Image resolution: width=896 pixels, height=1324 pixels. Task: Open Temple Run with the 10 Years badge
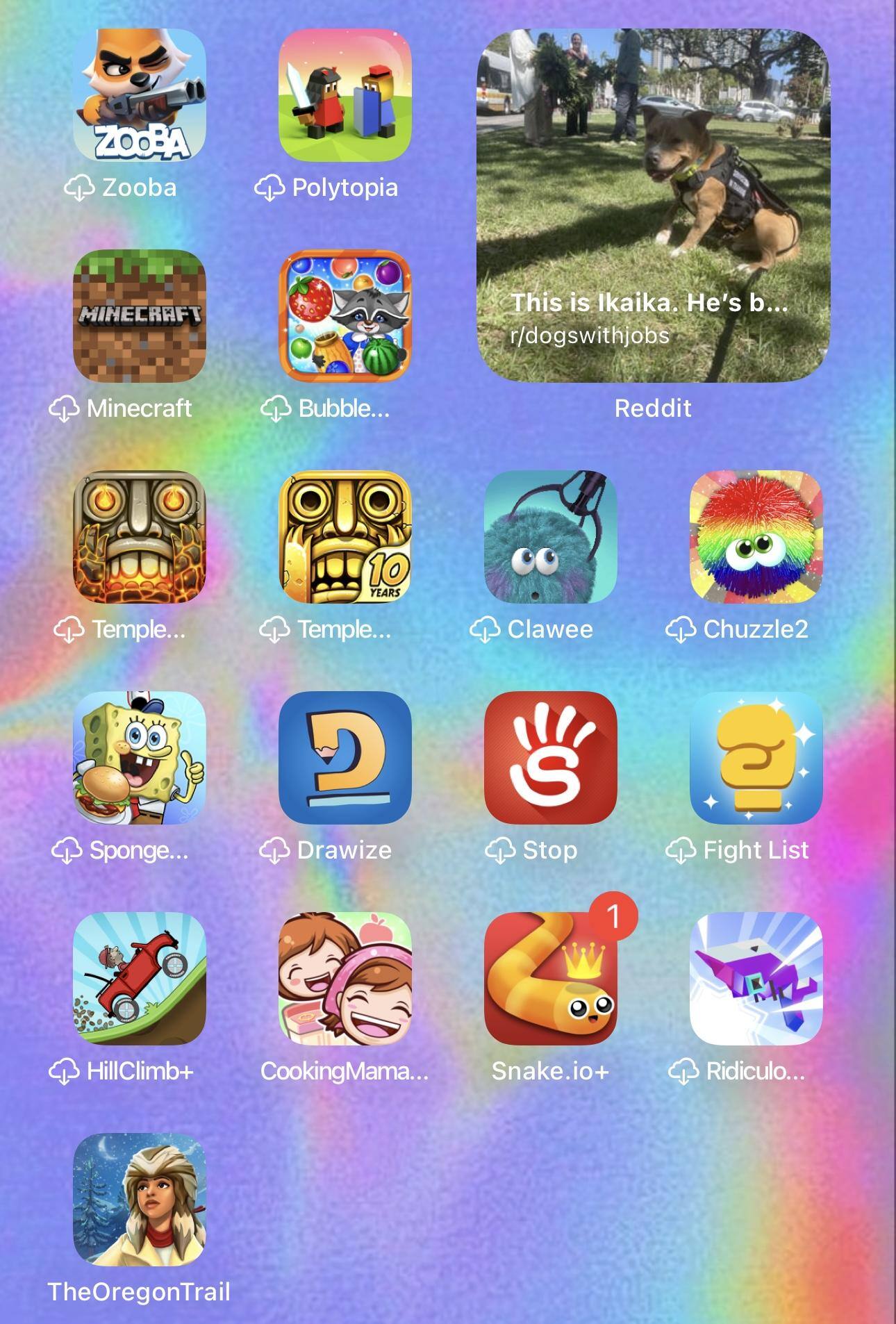345,536
